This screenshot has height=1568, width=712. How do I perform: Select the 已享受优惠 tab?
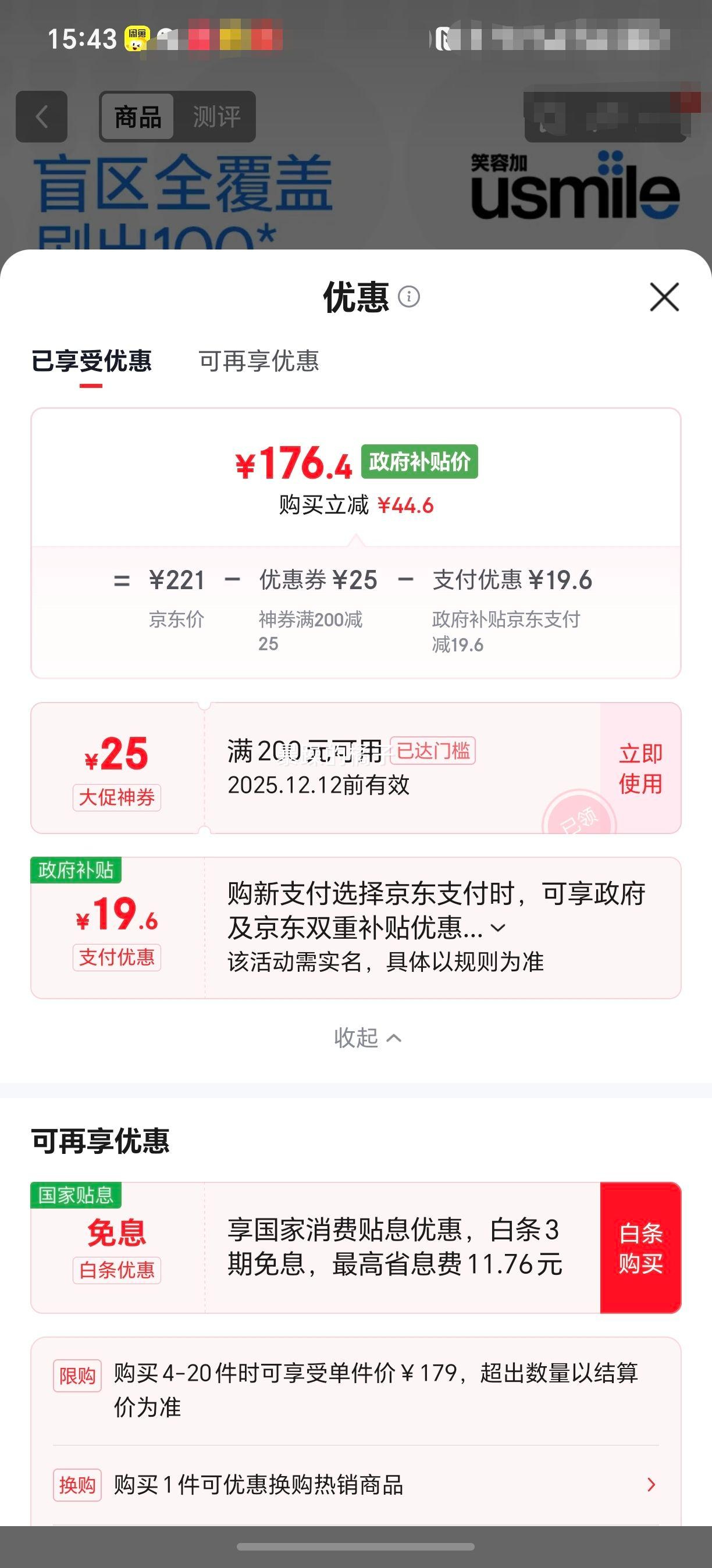[91, 362]
